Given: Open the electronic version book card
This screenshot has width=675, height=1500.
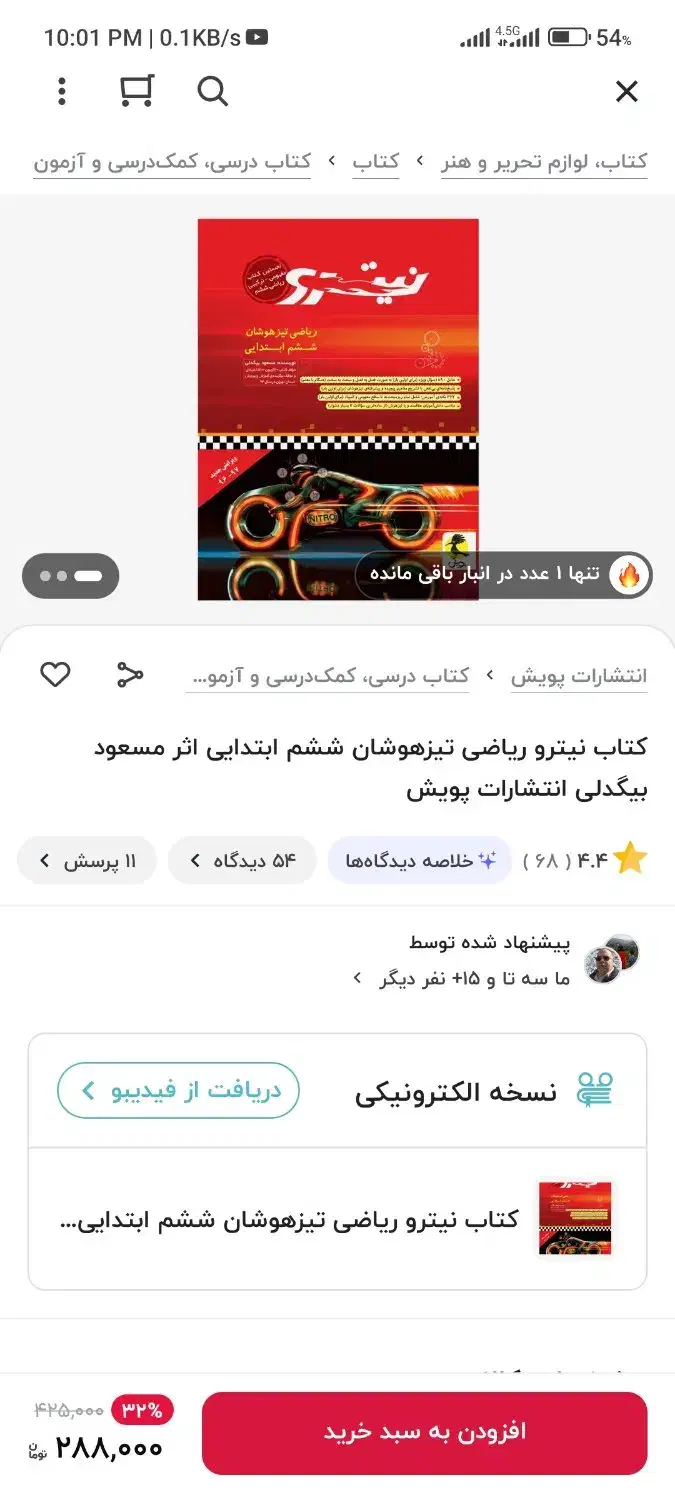Looking at the screenshot, I should tap(338, 1219).
